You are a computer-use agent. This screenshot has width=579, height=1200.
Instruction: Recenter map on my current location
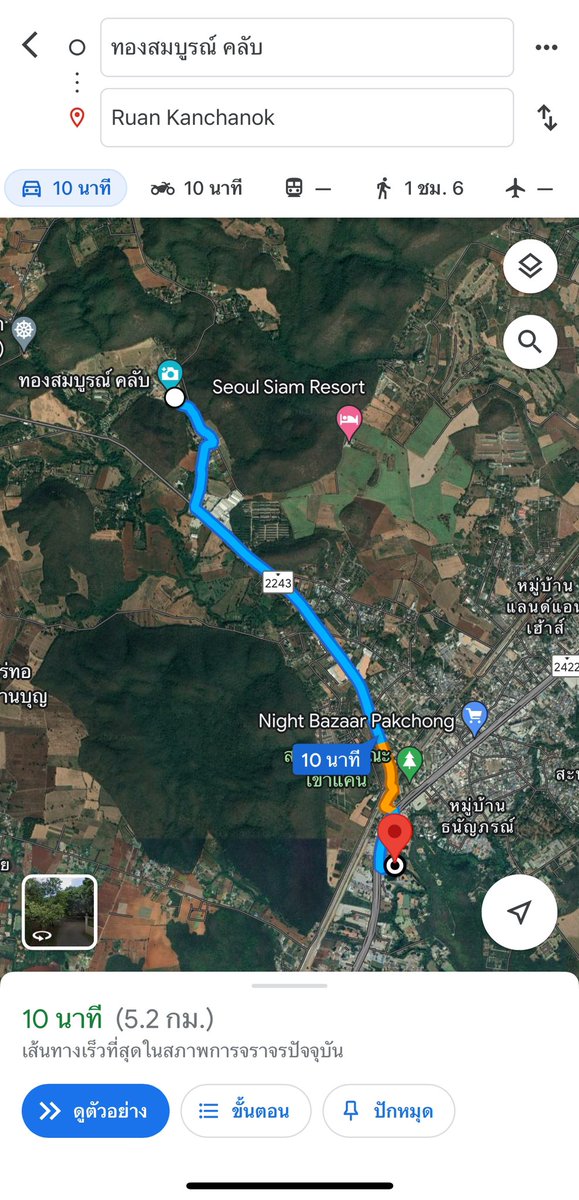[519, 912]
